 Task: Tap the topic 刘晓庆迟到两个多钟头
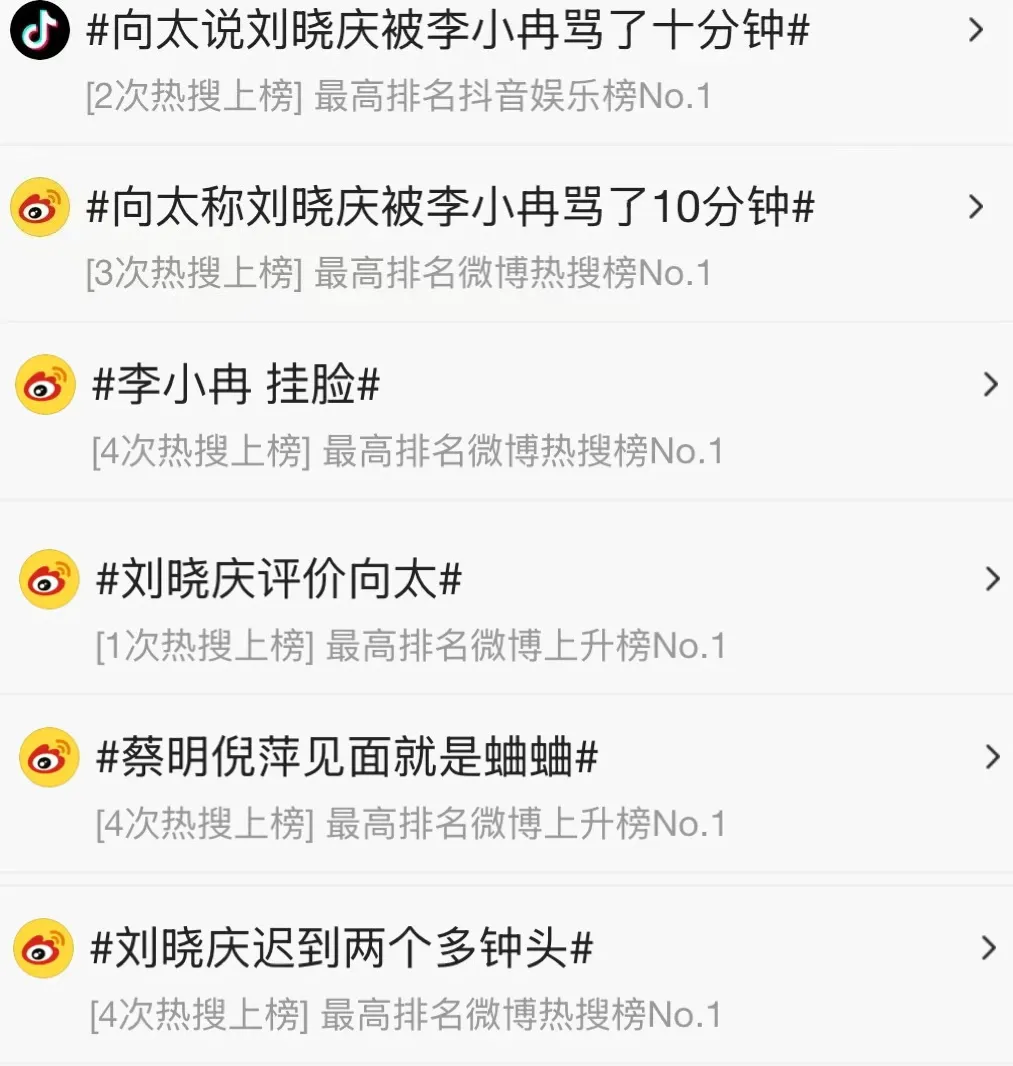point(341,947)
